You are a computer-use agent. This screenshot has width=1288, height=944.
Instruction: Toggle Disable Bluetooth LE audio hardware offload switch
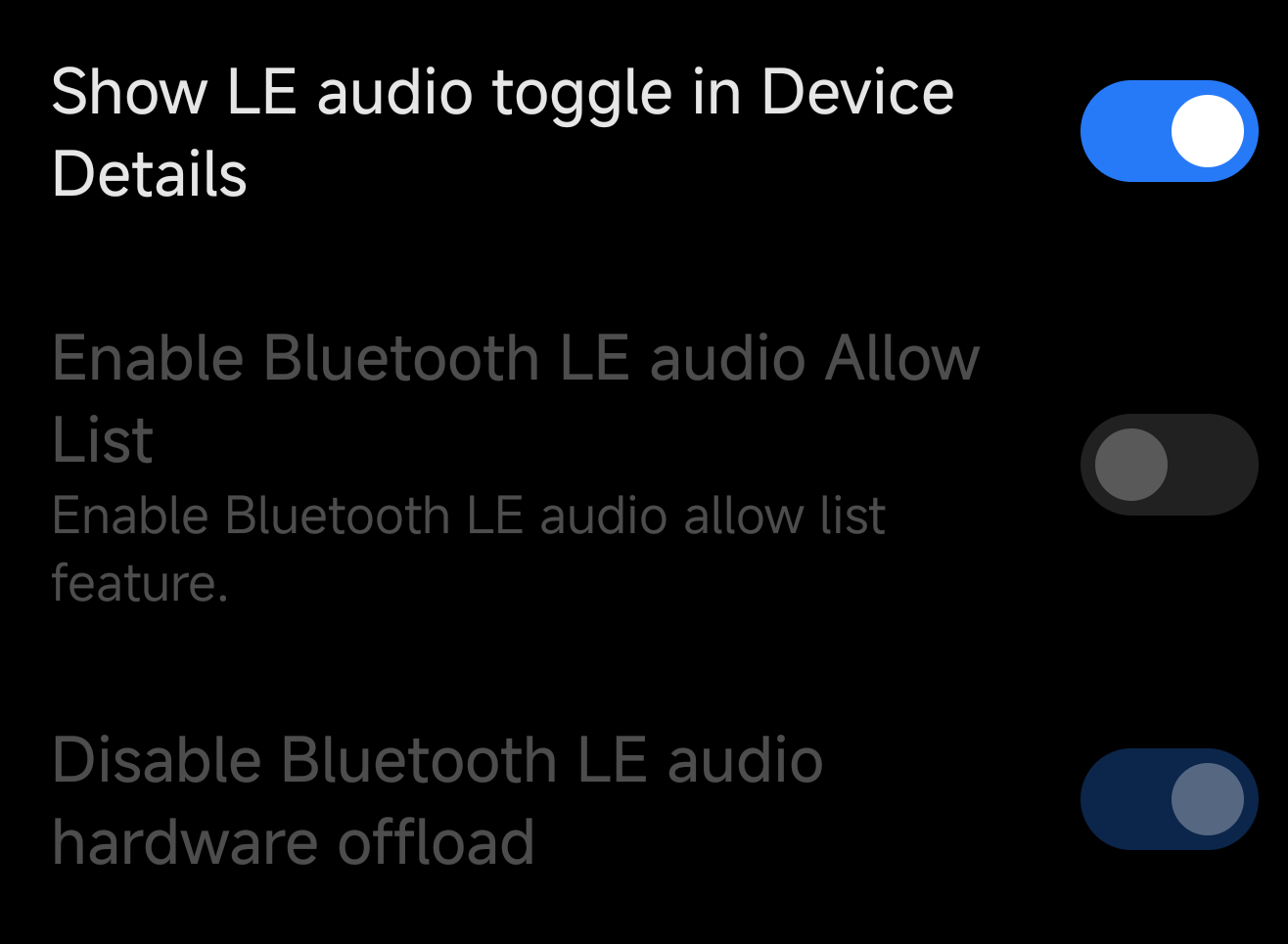coord(1169,799)
